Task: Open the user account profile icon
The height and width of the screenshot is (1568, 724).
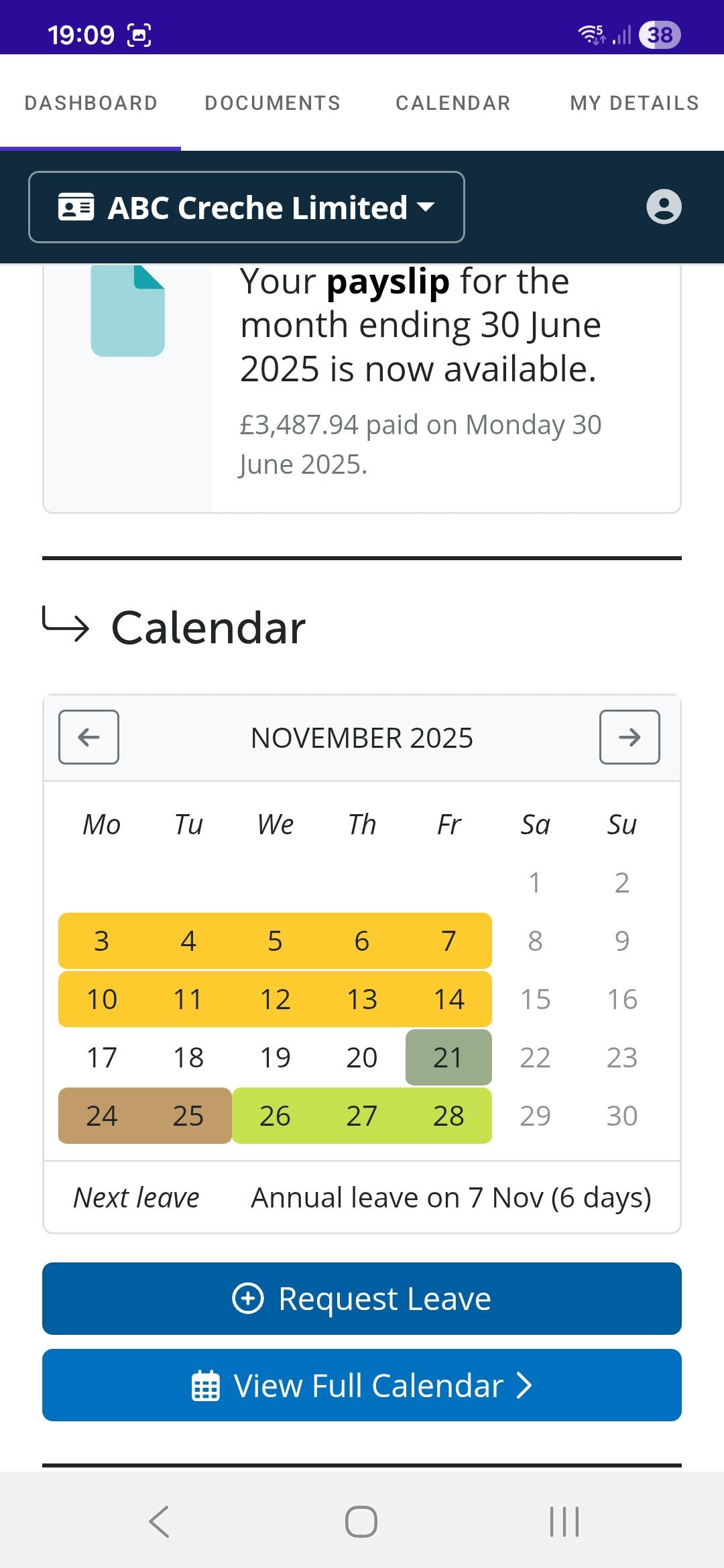Action: [x=664, y=206]
